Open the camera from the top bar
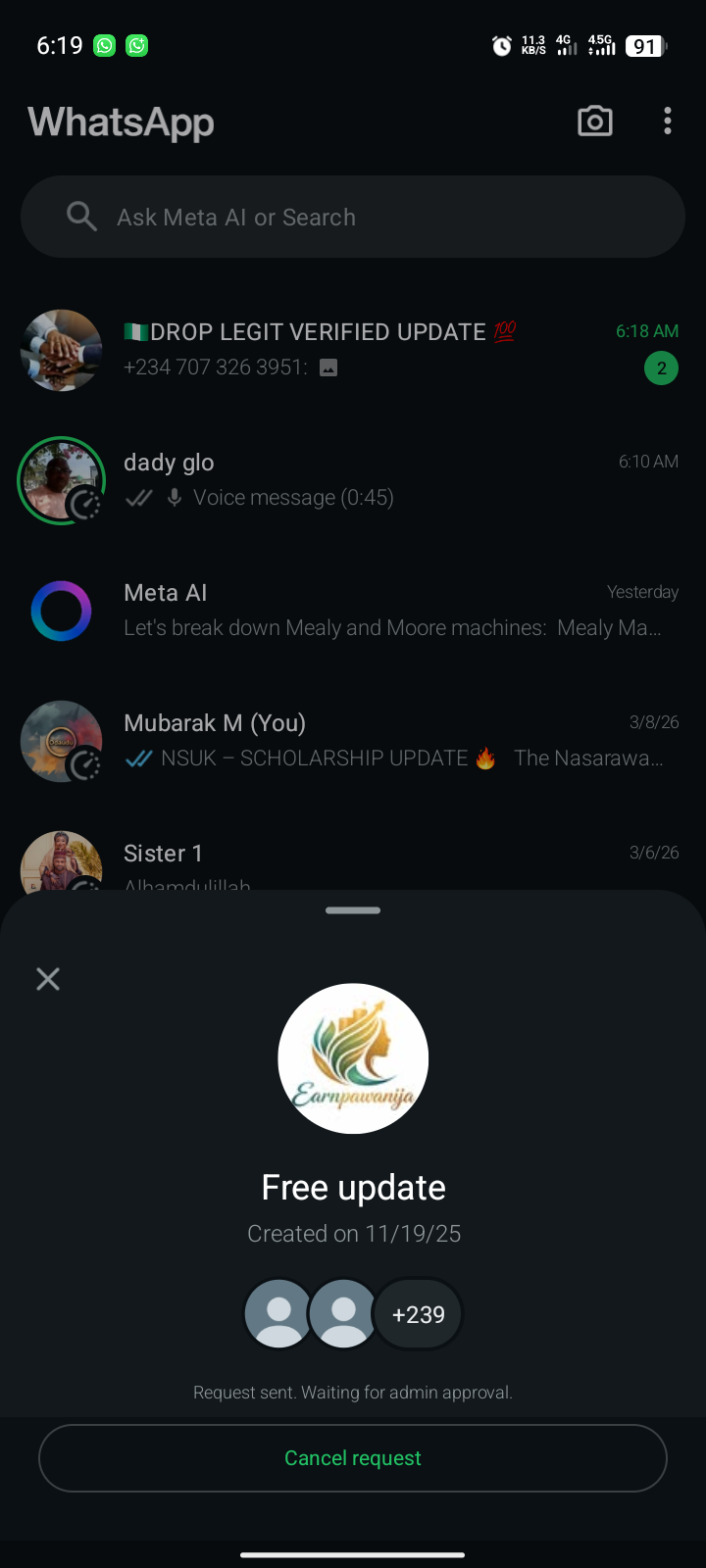Screen dimensions: 706x1568 click(x=595, y=122)
